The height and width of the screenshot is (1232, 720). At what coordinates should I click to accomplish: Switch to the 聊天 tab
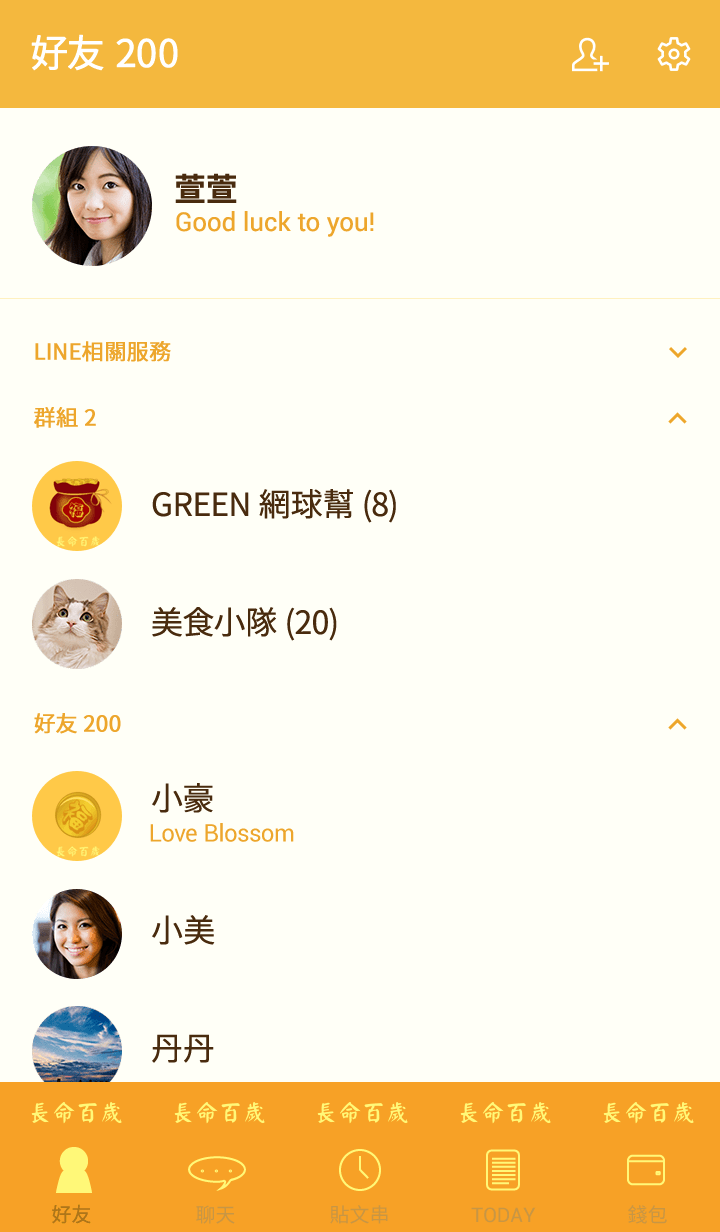coord(216,1185)
